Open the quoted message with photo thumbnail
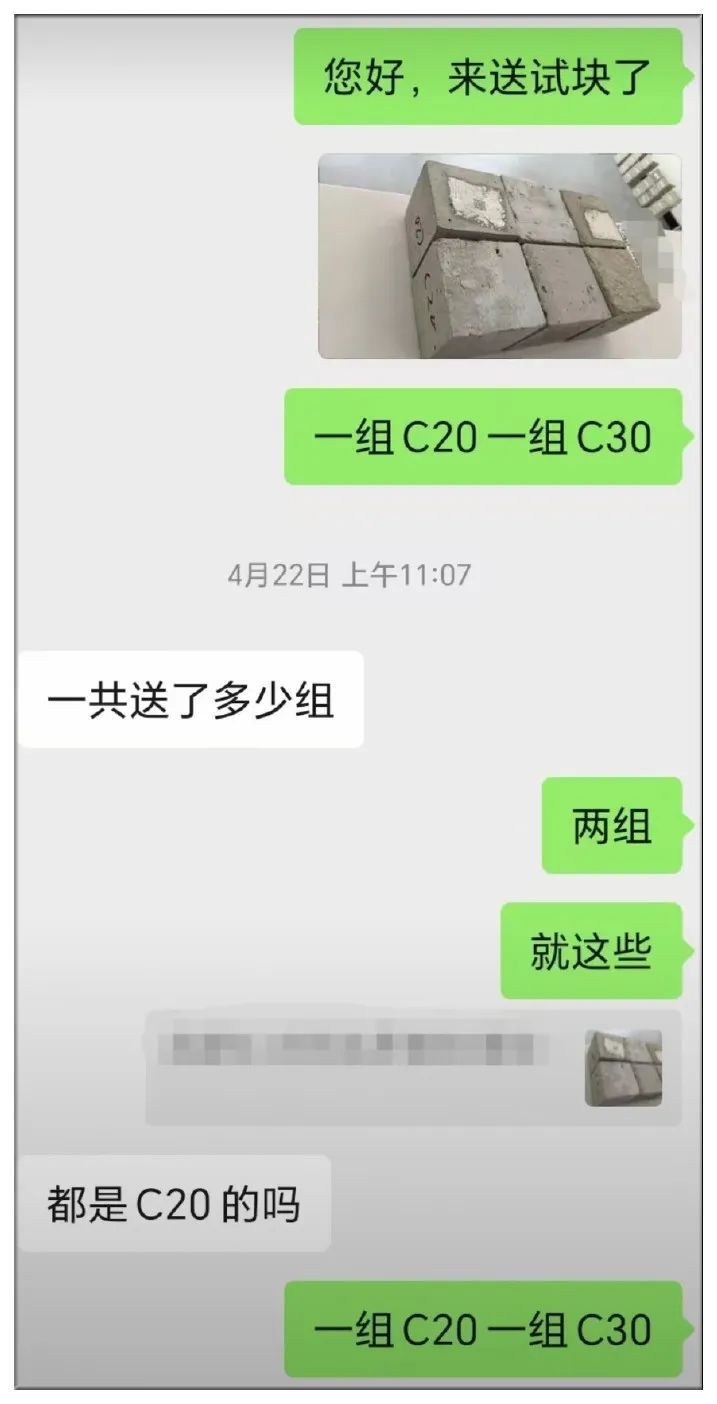Image resolution: width=717 pixels, height=1404 pixels. 413,1068
